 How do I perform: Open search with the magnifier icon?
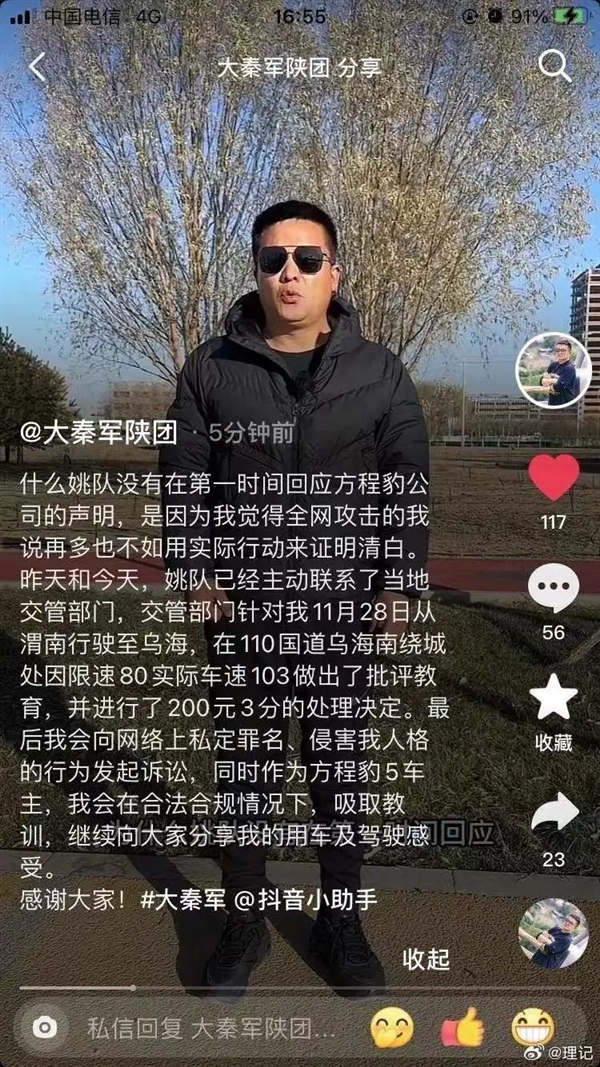click(x=553, y=66)
